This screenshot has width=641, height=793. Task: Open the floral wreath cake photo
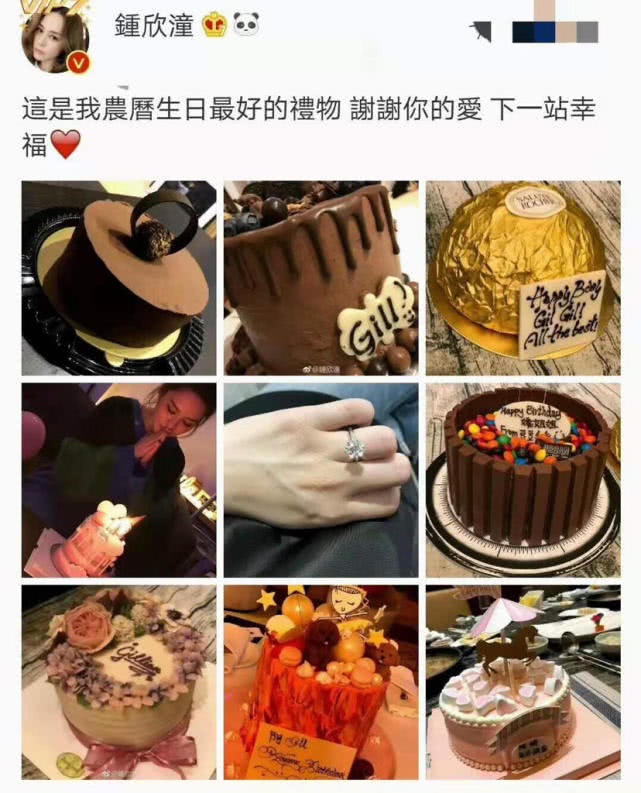click(119, 682)
